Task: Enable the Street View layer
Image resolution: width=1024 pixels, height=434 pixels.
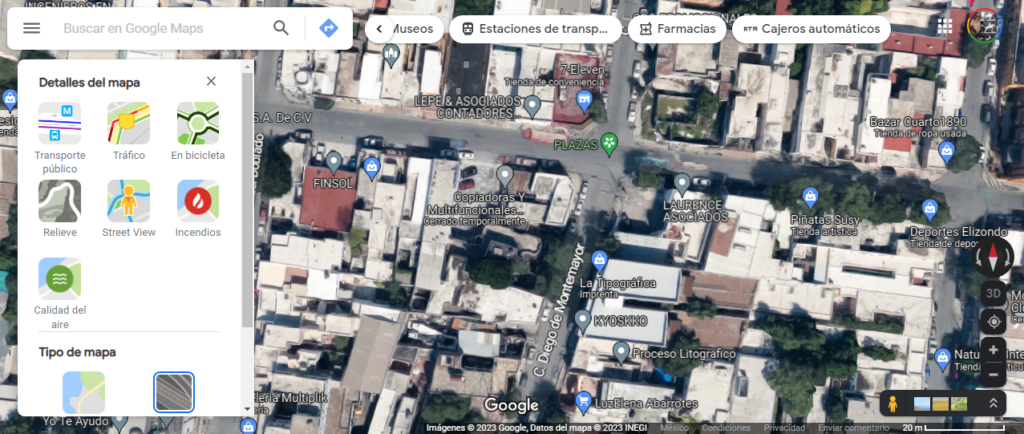Action: tap(129, 201)
